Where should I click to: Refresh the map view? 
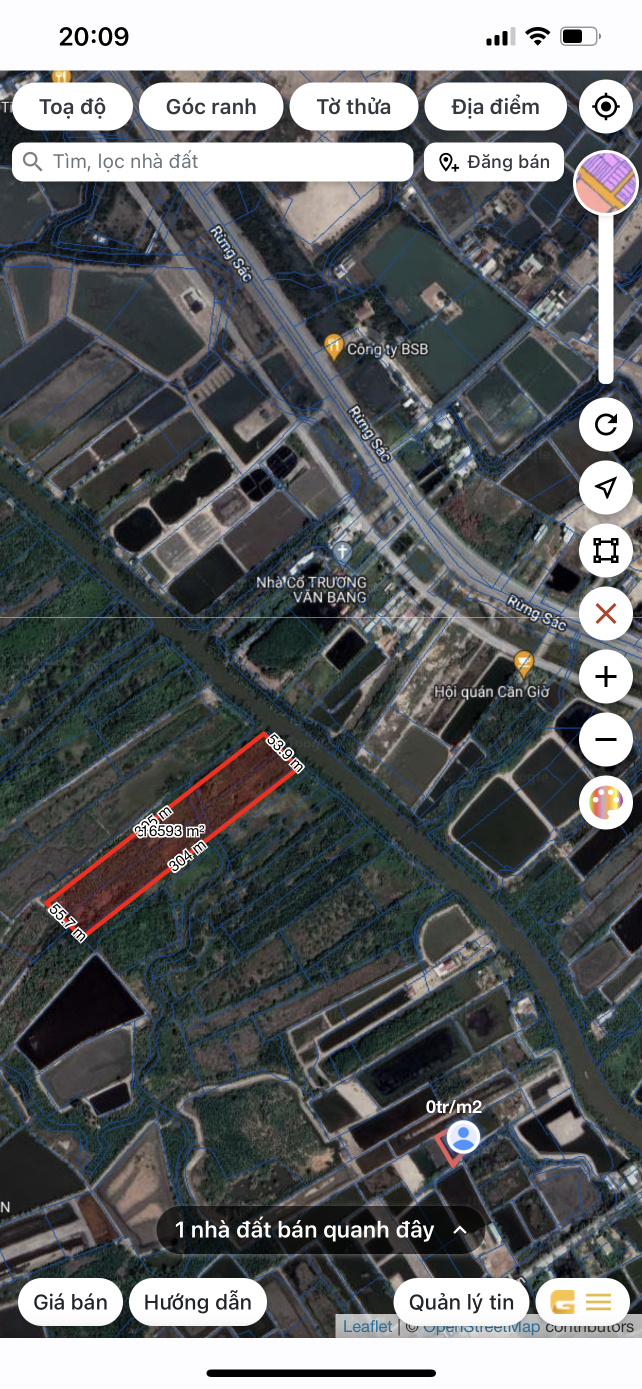pyautogui.click(x=605, y=424)
